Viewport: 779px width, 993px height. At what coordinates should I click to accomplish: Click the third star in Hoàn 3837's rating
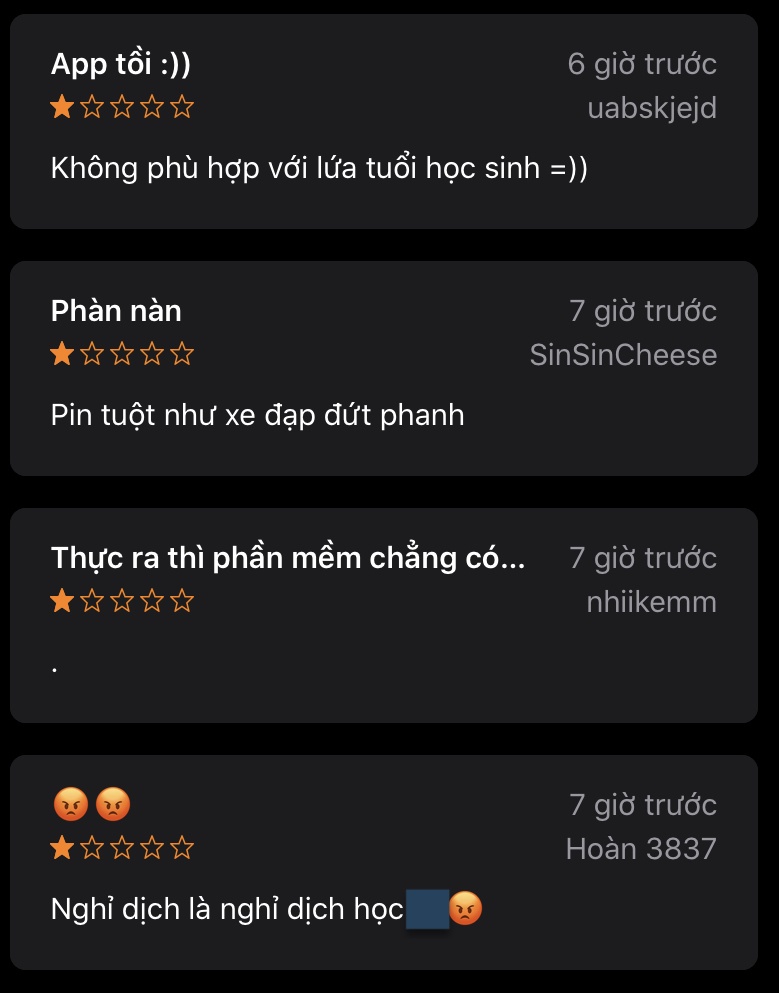[x=123, y=847]
